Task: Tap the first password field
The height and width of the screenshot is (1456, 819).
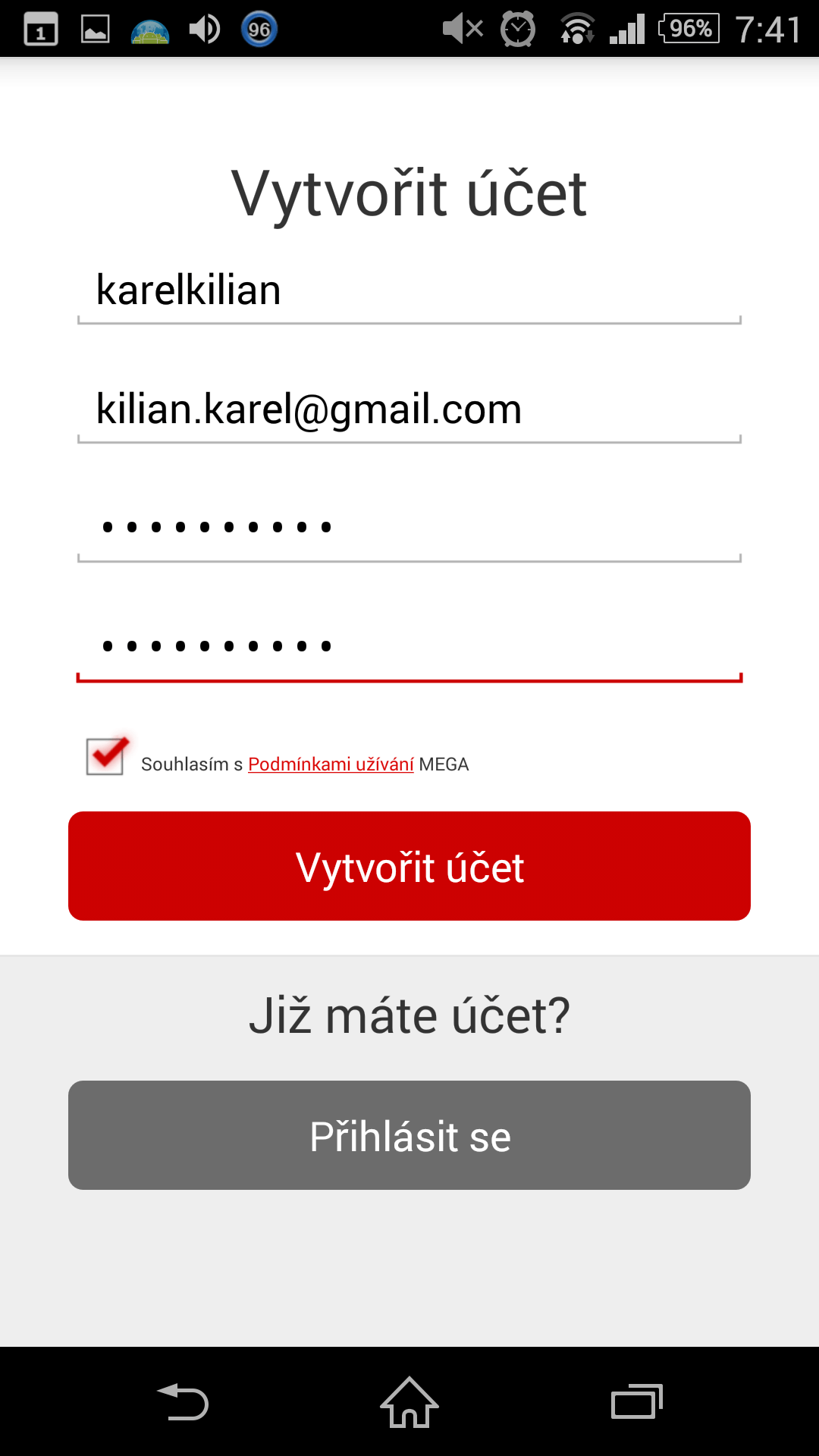Action: pyautogui.click(x=409, y=529)
